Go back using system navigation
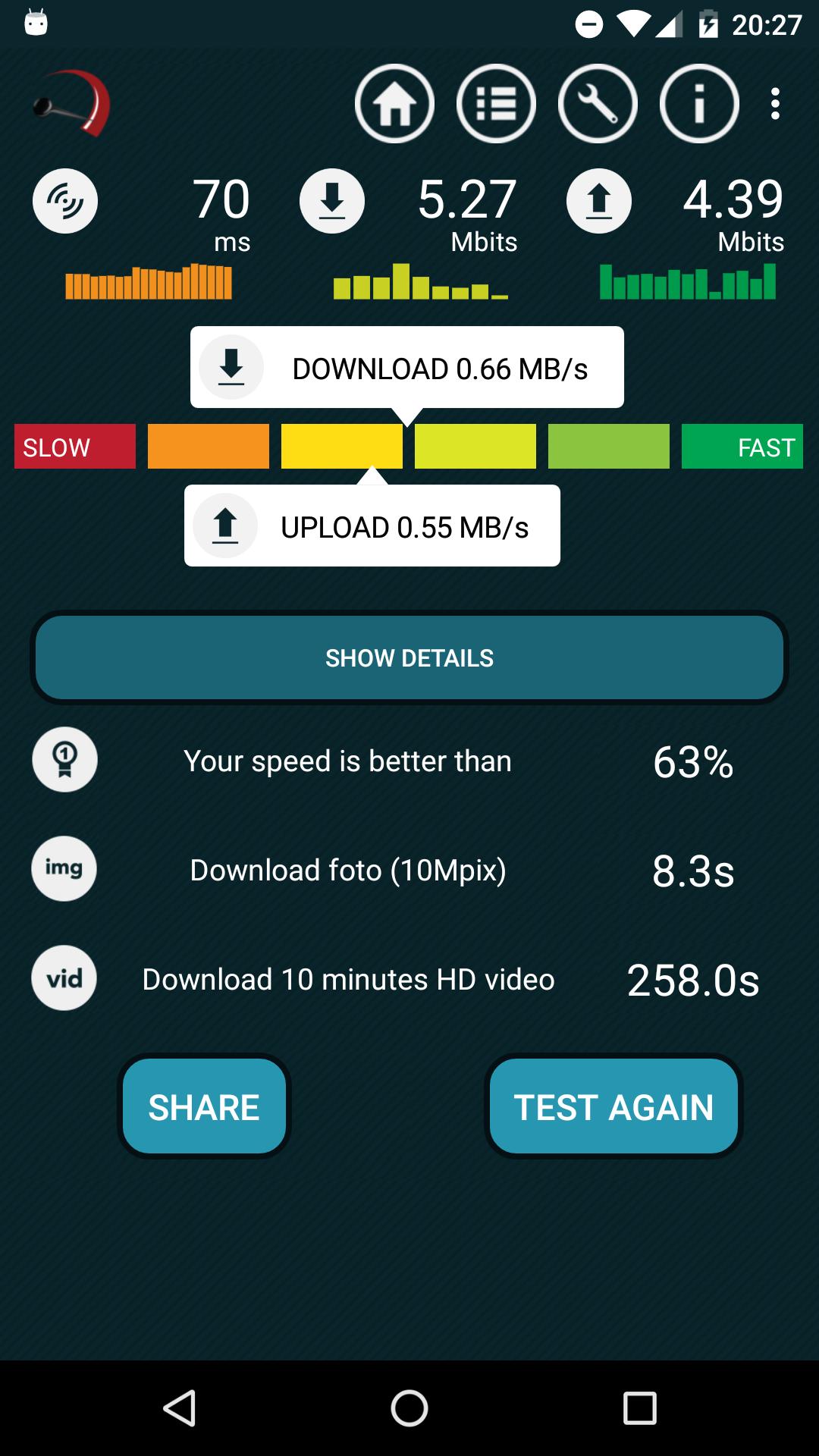The width and height of the screenshot is (819, 1456). coord(180,1408)
